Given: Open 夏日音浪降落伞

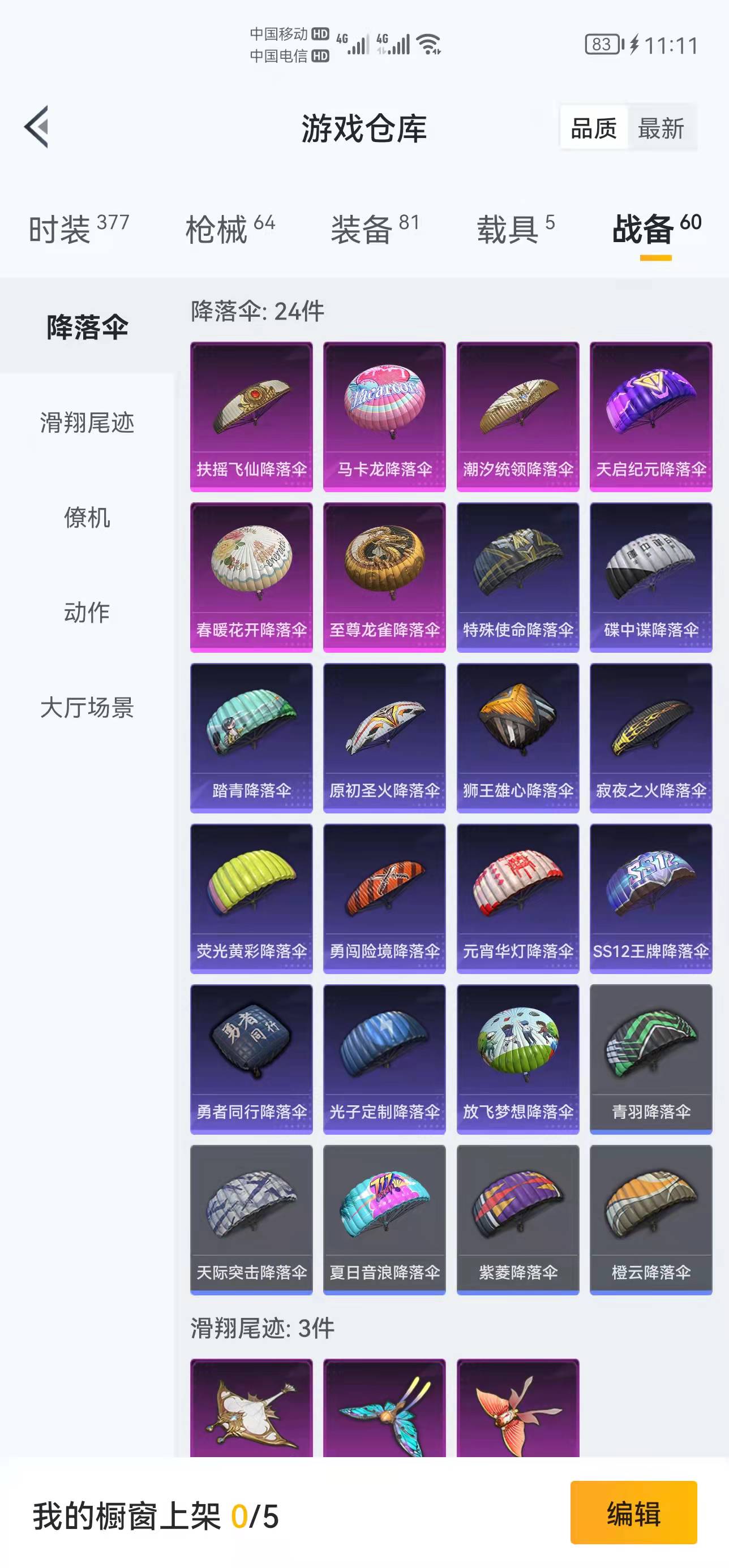Looking at the screenshot, I should tap(384, 1220).
